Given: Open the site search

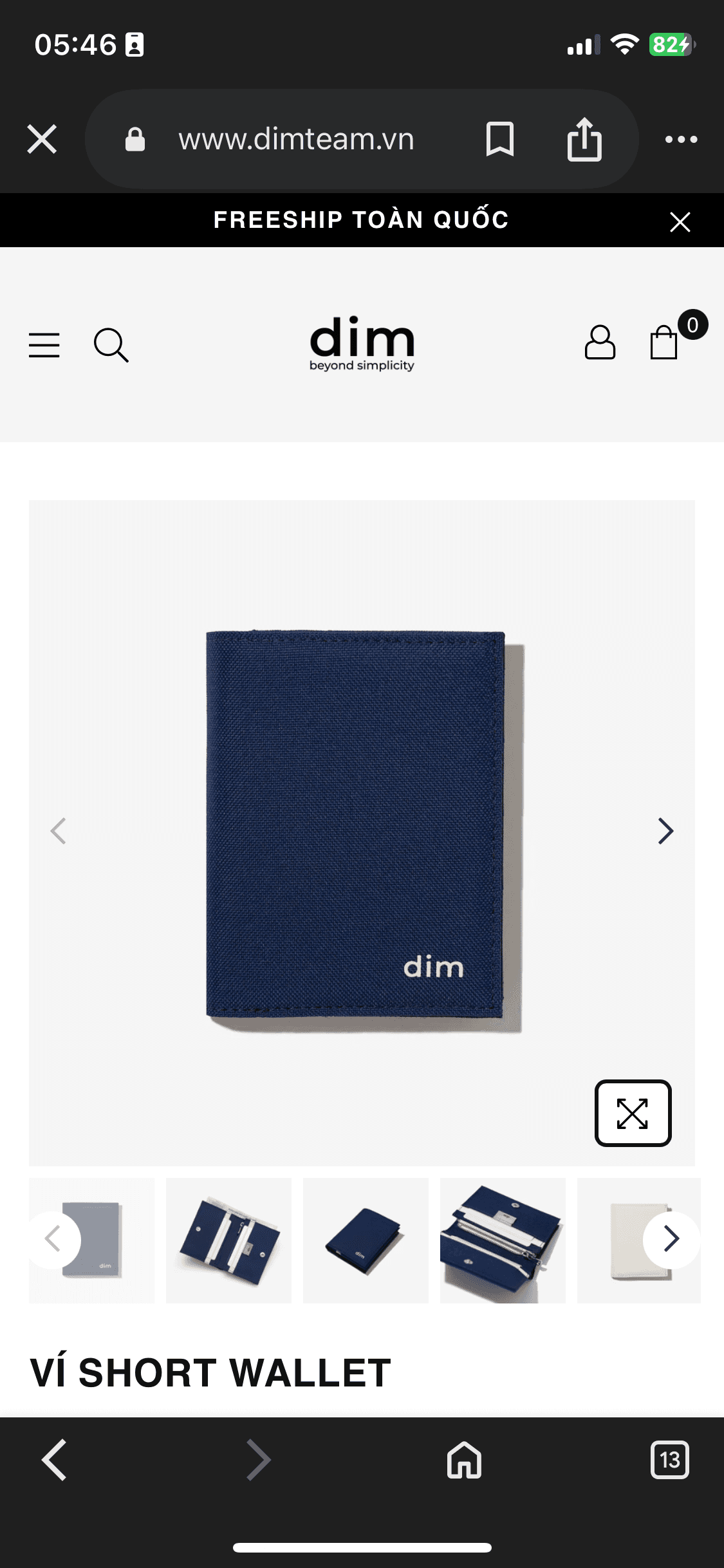Looking at the screenshot, I should [111, 345].
